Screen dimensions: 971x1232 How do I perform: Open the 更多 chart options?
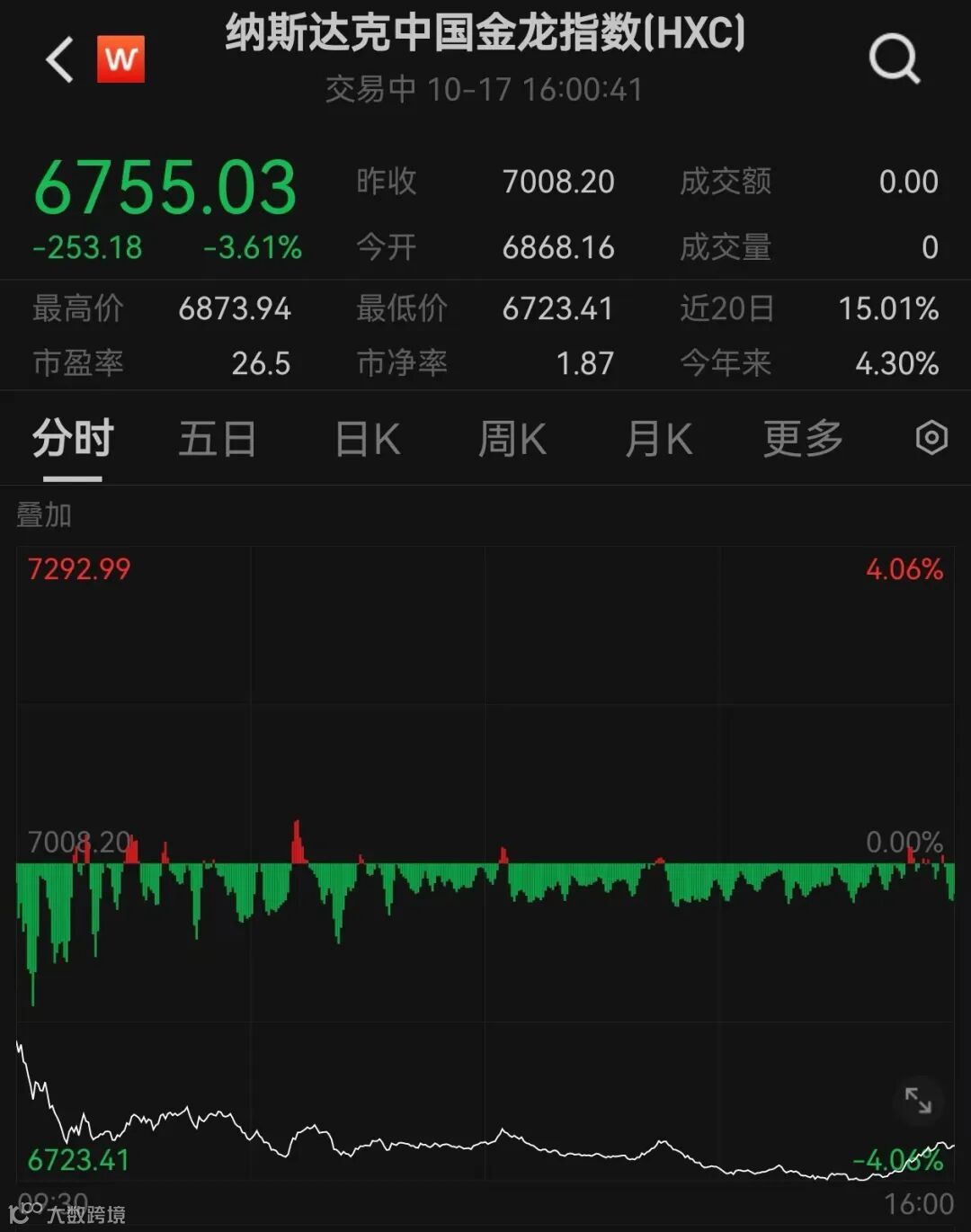803,440
